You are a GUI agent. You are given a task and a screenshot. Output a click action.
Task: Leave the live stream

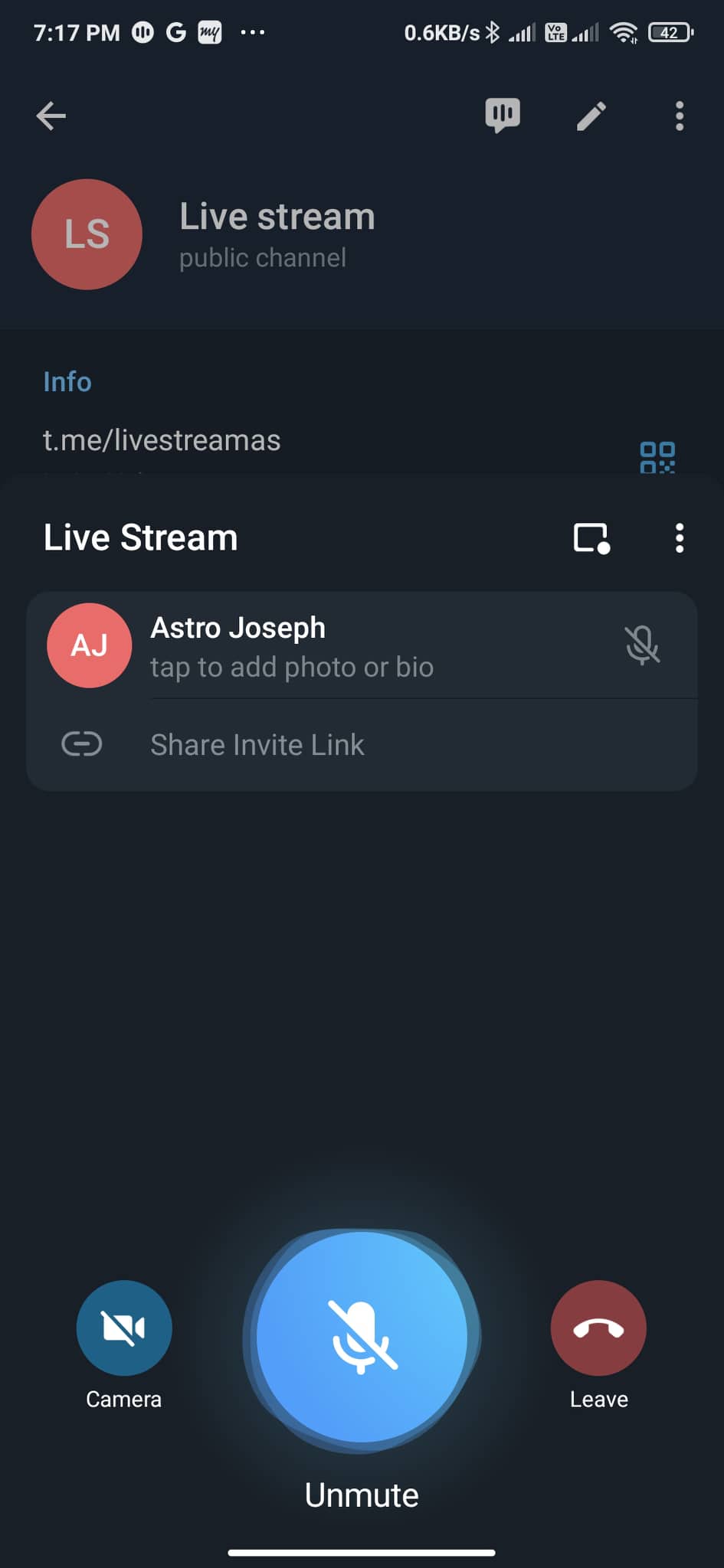point(598,1328)
